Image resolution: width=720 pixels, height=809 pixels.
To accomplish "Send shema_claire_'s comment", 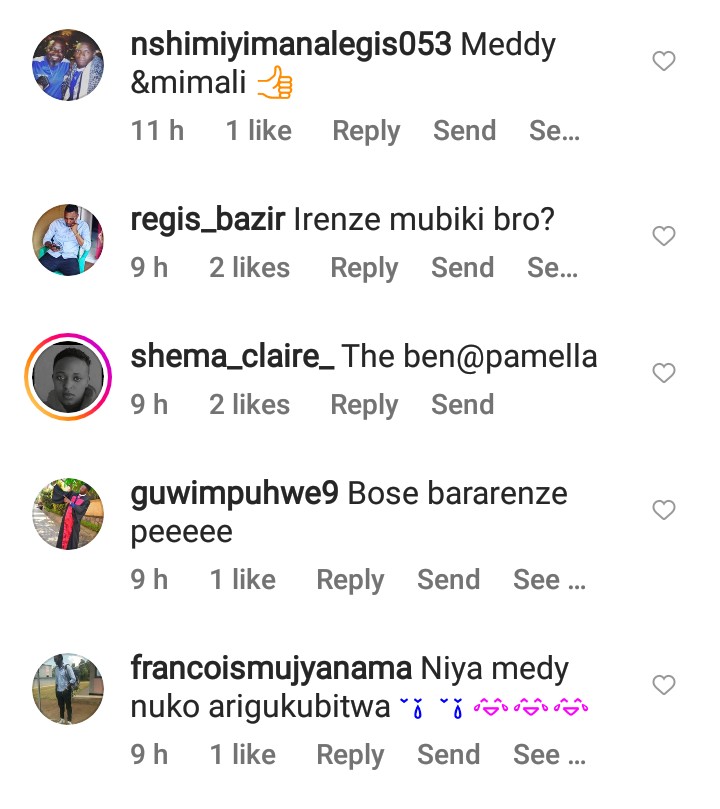I will [x=462, y=405].
